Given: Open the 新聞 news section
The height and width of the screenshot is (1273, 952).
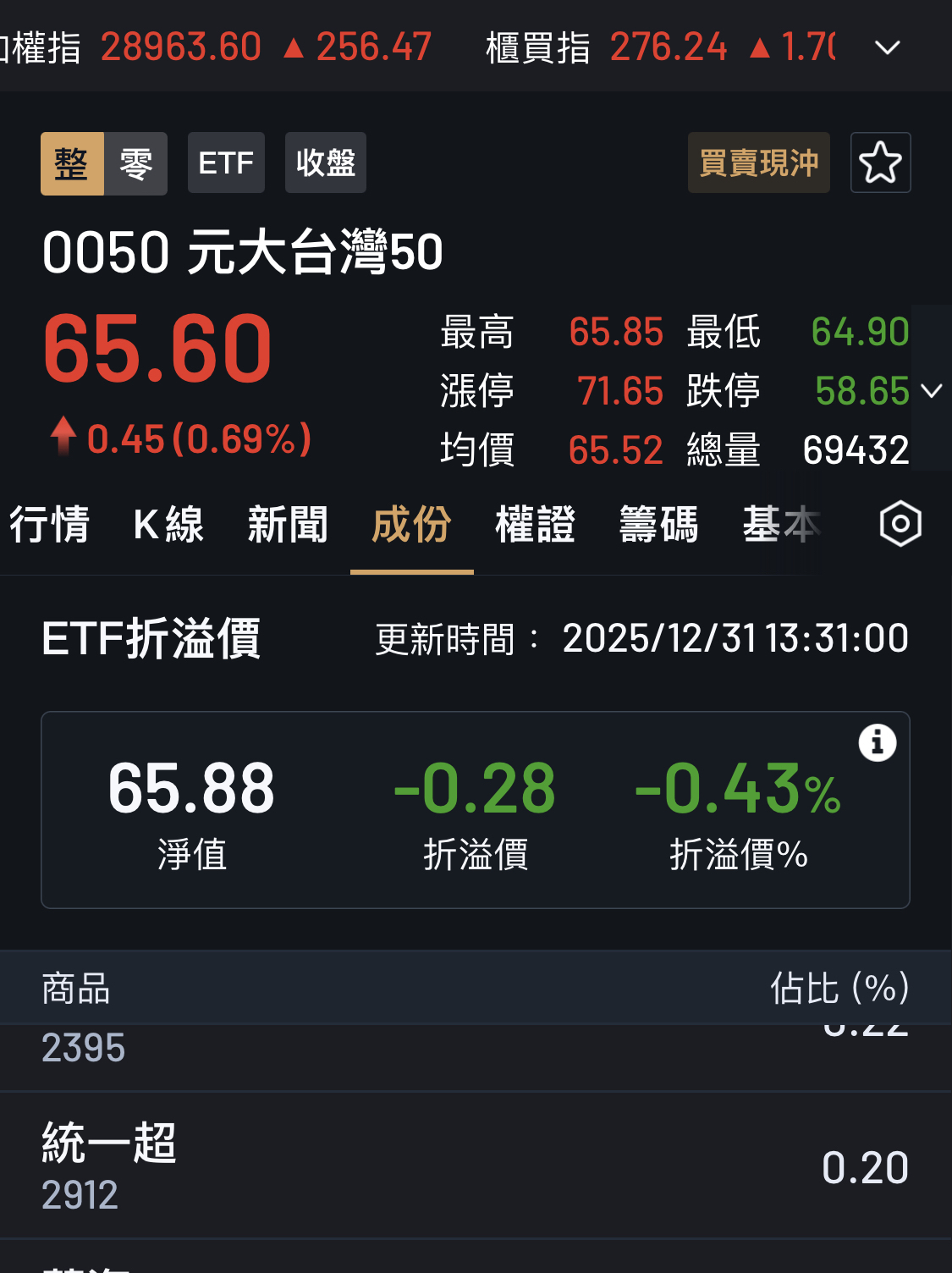Looking at the screenshot, I should point(288,525).
